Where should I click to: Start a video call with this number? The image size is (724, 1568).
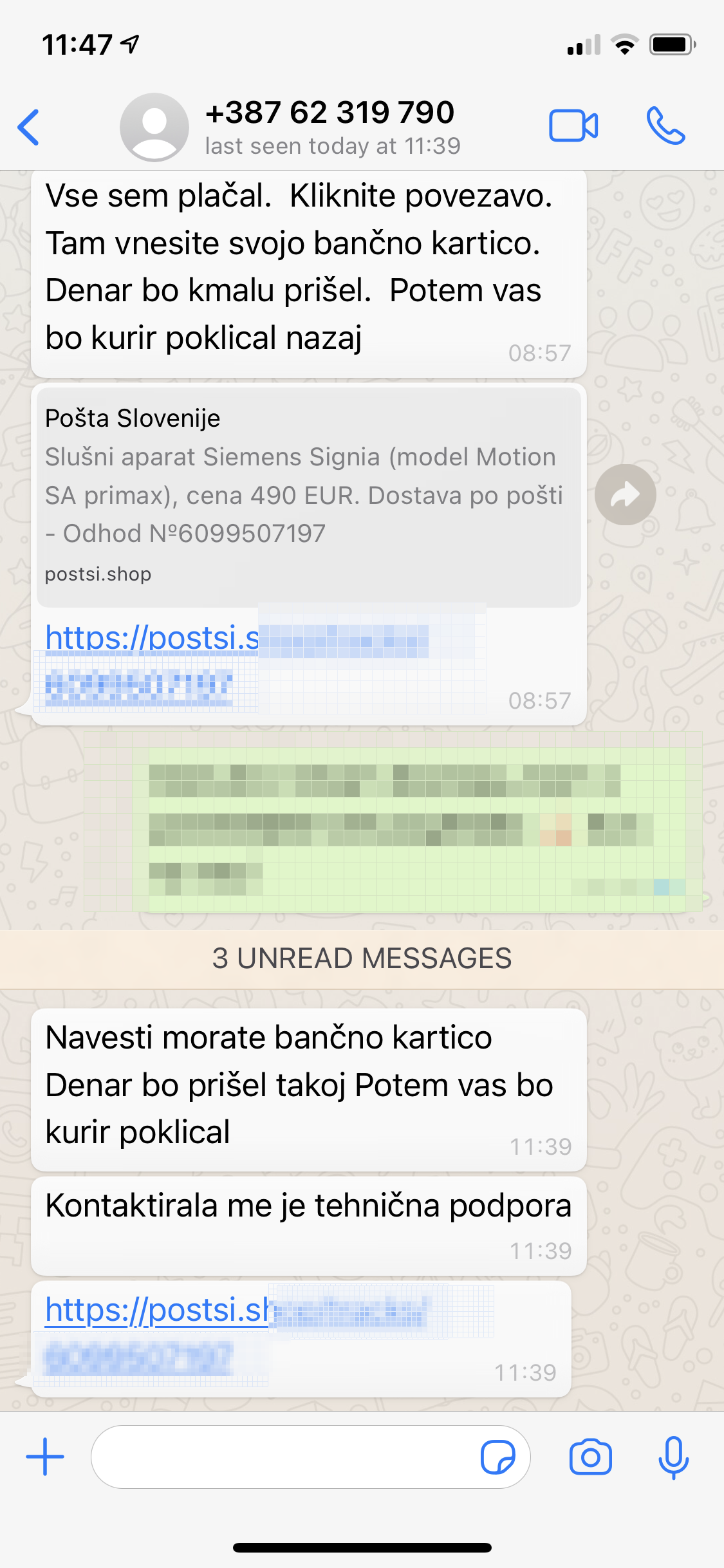pyautogui.click(x=573, y=126)
